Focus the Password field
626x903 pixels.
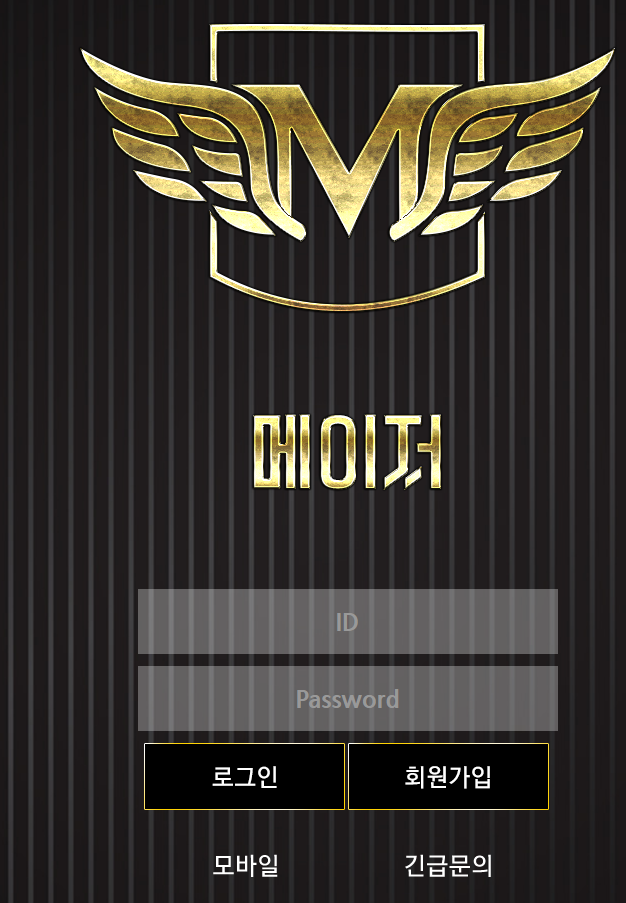tap(347, 699)
